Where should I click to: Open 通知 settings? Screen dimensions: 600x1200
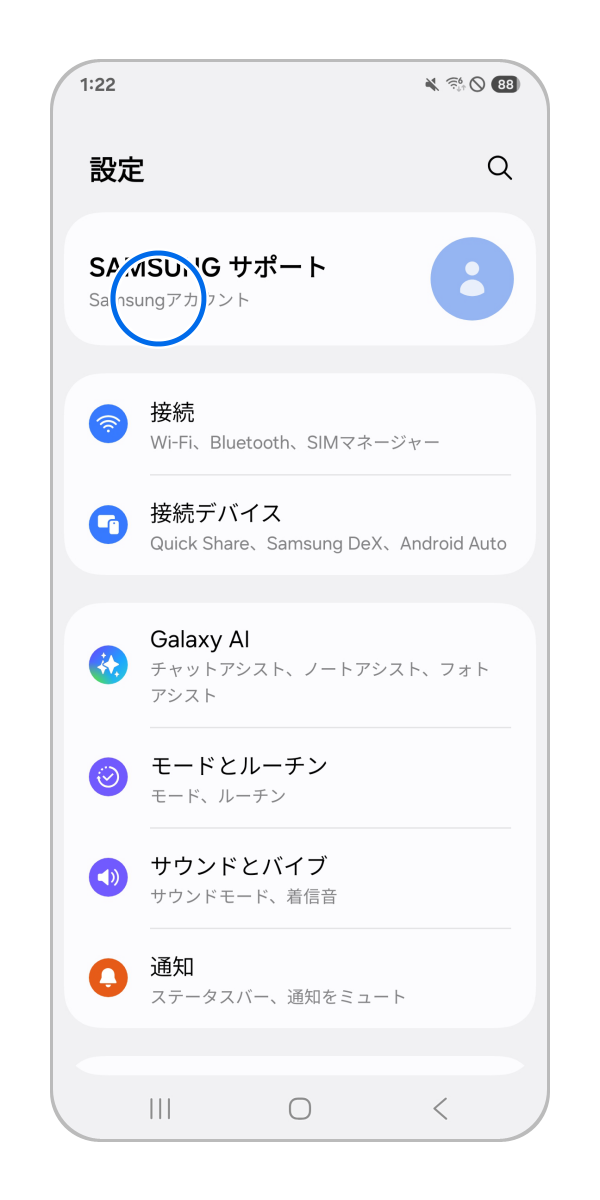coord(300,979)
